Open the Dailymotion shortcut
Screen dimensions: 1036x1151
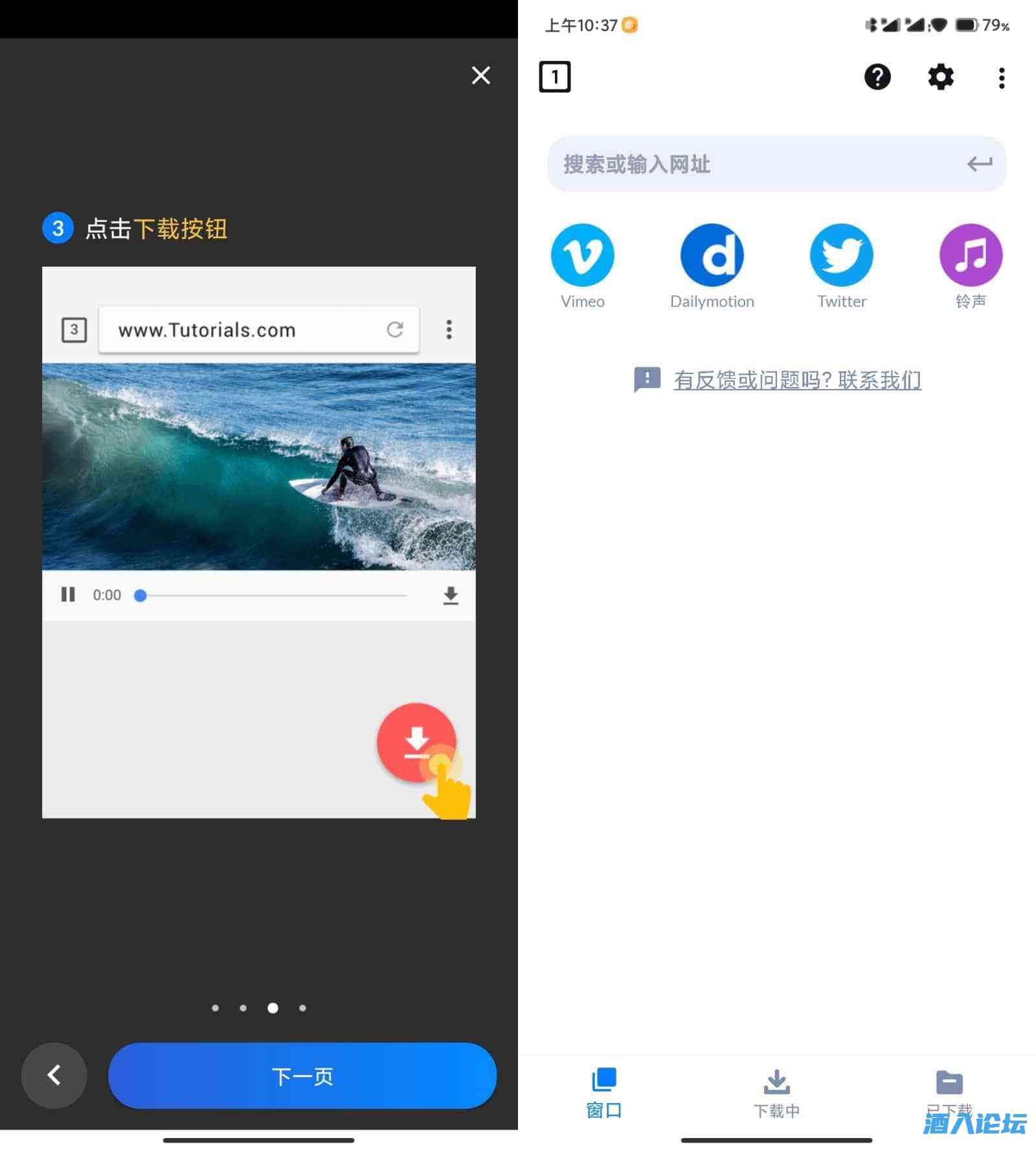(712, 256)
